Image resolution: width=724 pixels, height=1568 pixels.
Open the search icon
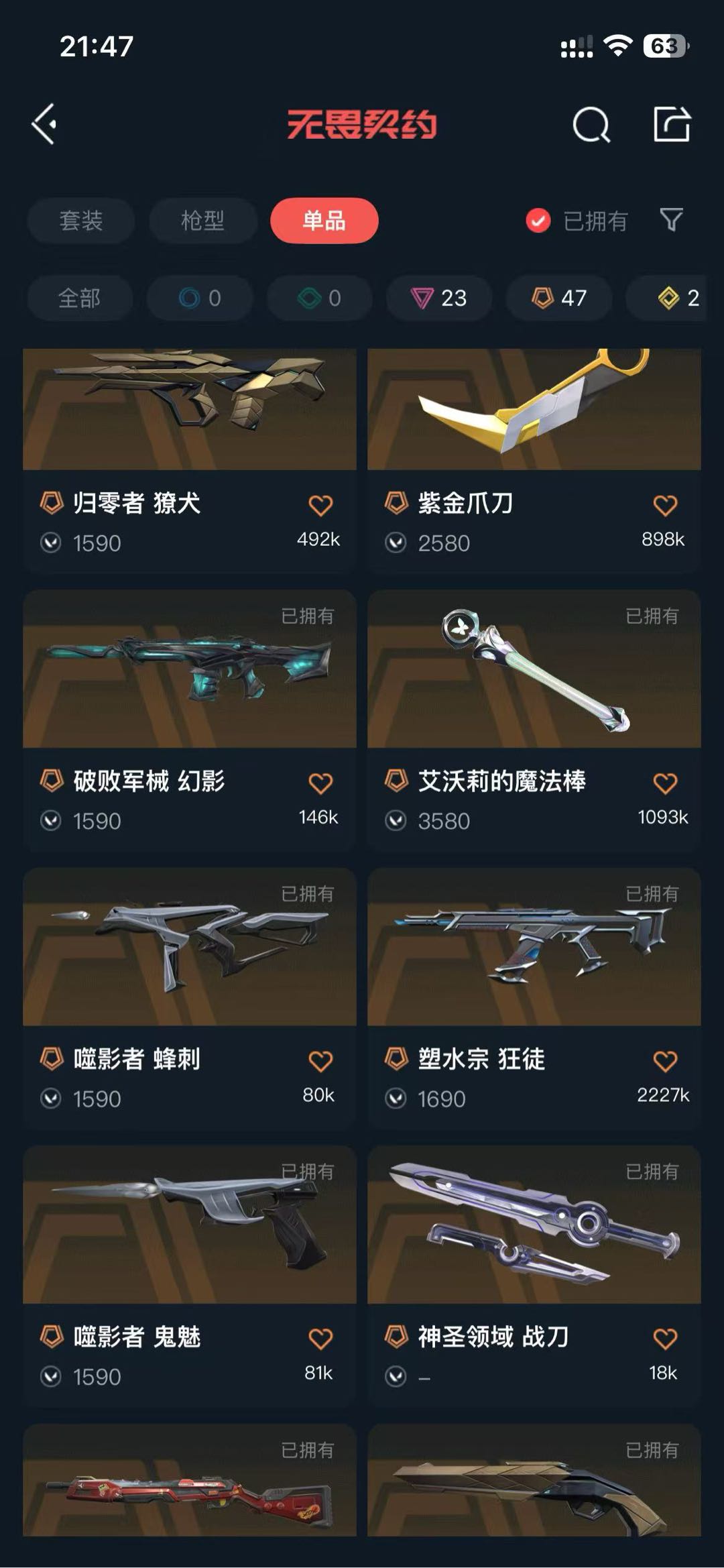591,125
